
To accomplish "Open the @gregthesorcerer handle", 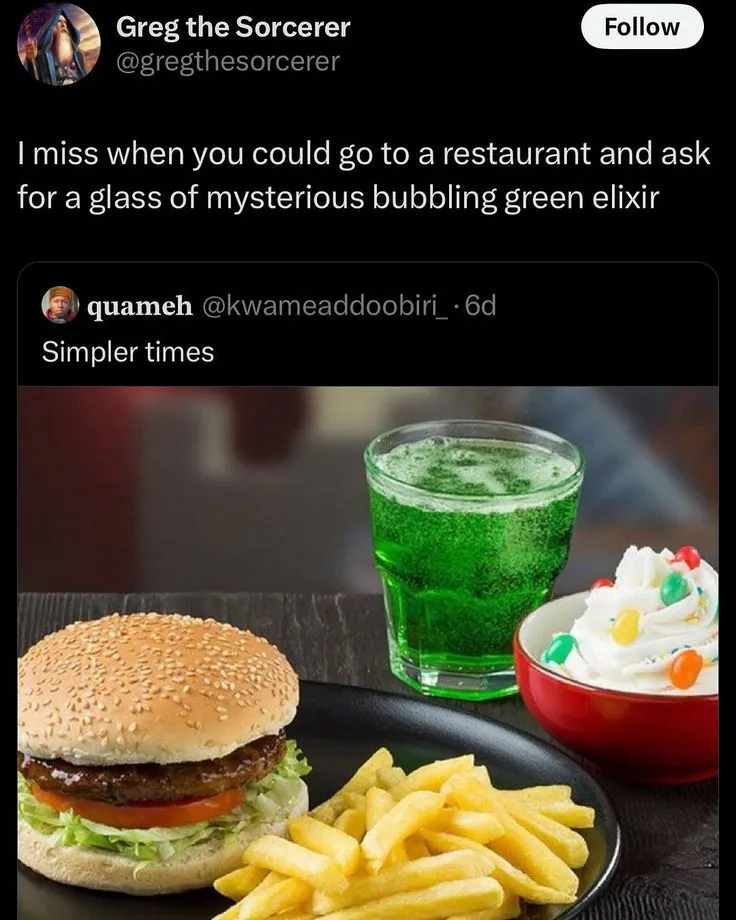I will pos(228,62).
